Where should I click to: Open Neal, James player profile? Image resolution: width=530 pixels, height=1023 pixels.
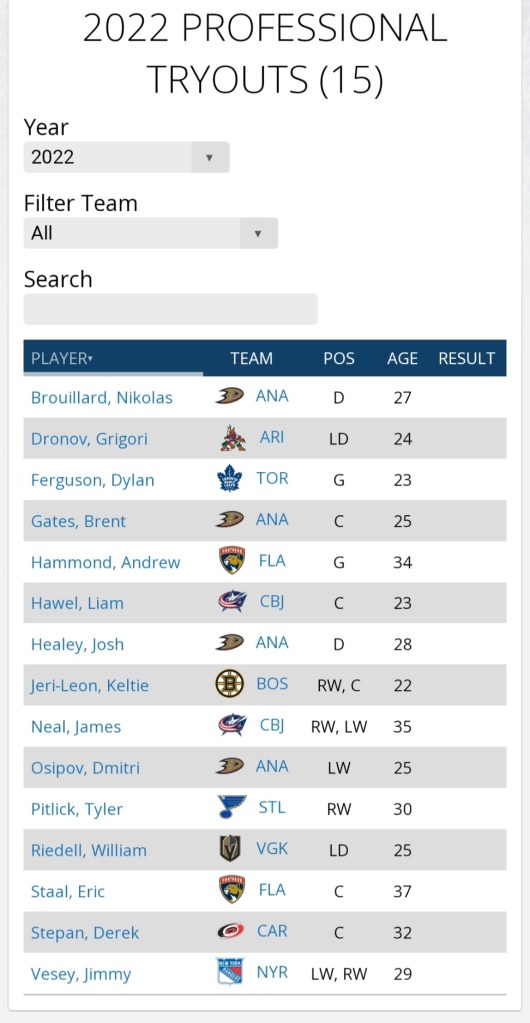tap(76, 726)
